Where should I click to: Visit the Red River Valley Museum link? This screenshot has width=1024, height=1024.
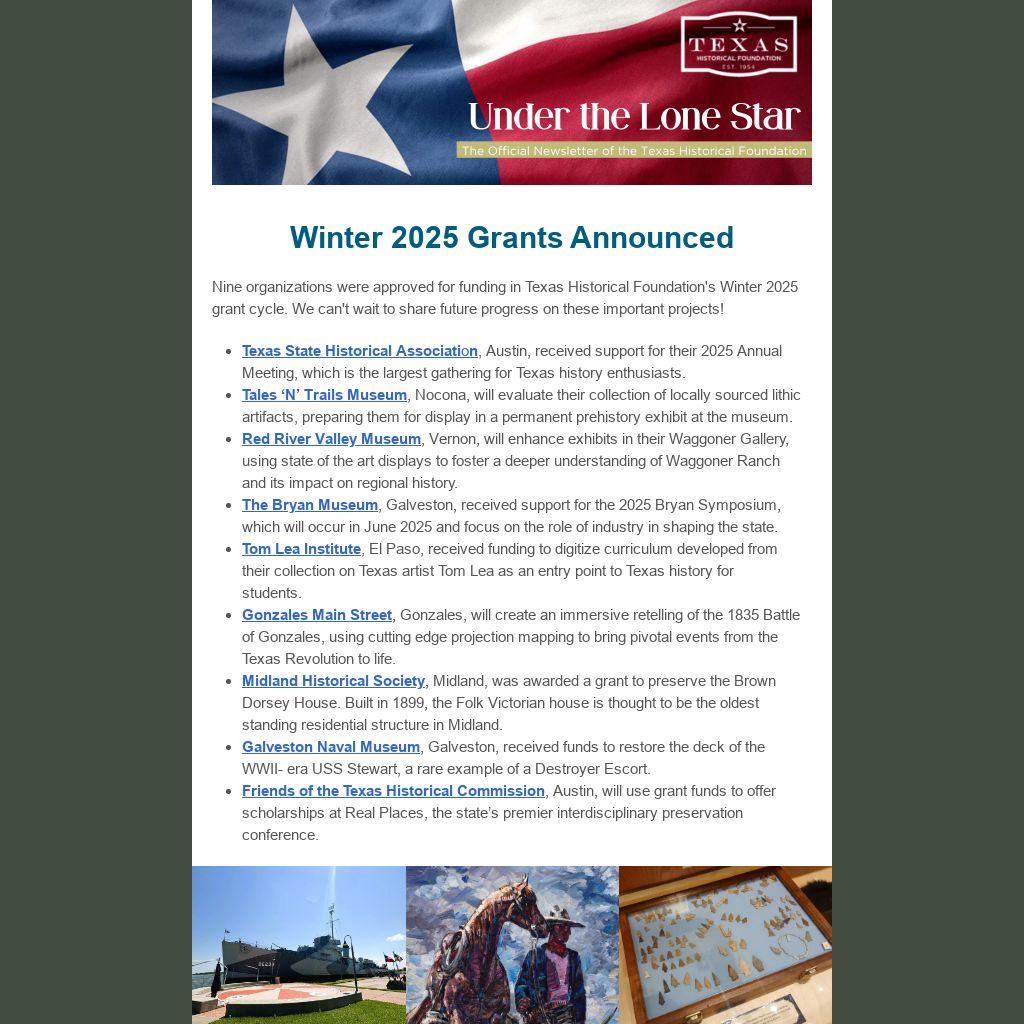click(331, 439)
